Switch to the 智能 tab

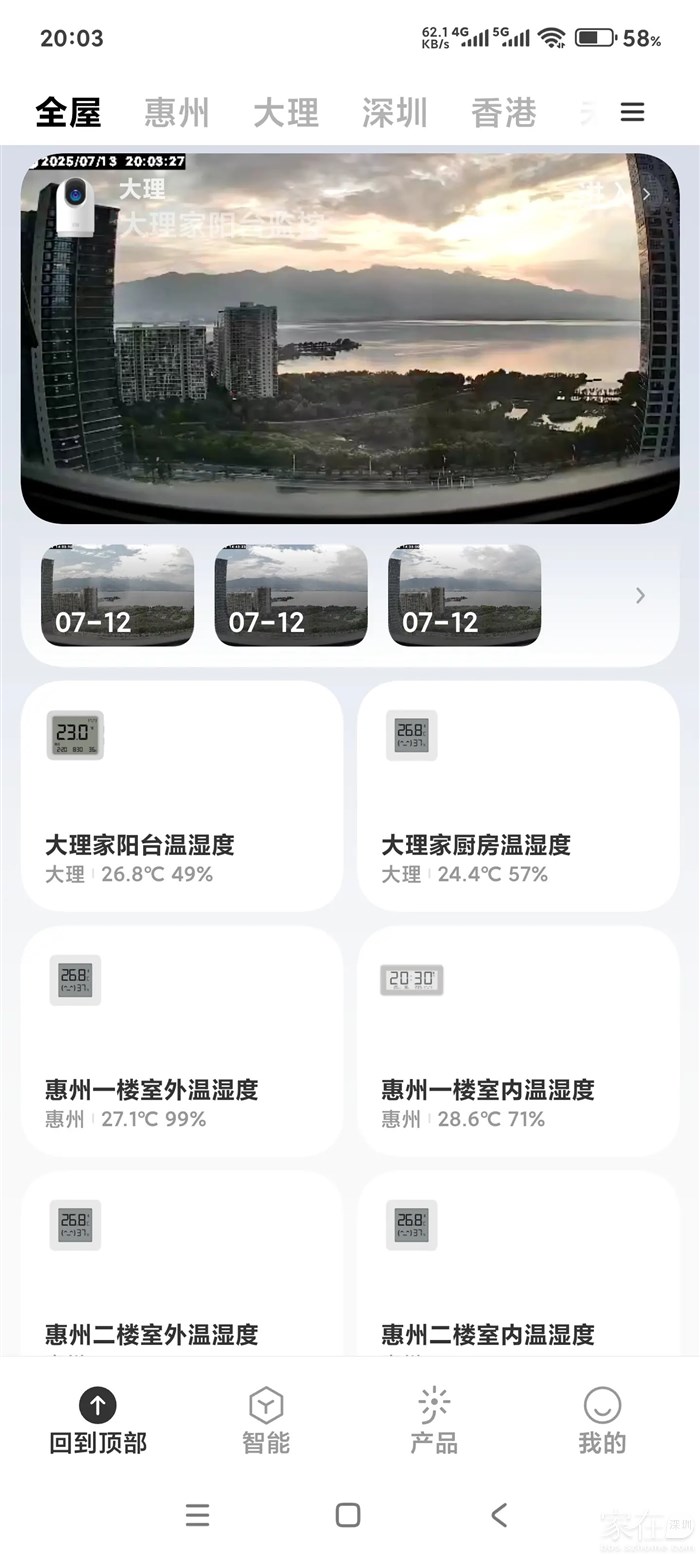266,1420
